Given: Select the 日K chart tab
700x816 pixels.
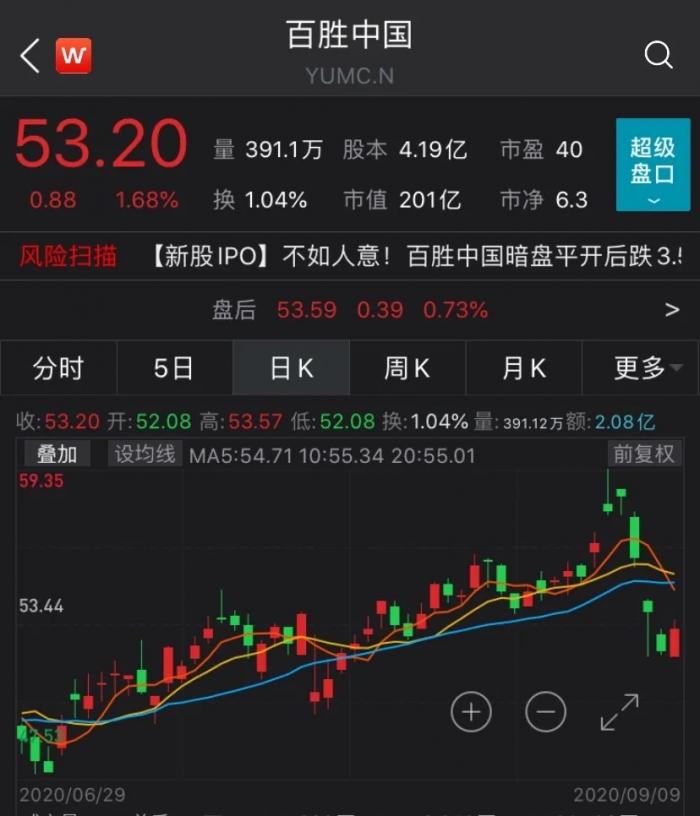Looking at the screenshot, I should (x=291, y=368).
